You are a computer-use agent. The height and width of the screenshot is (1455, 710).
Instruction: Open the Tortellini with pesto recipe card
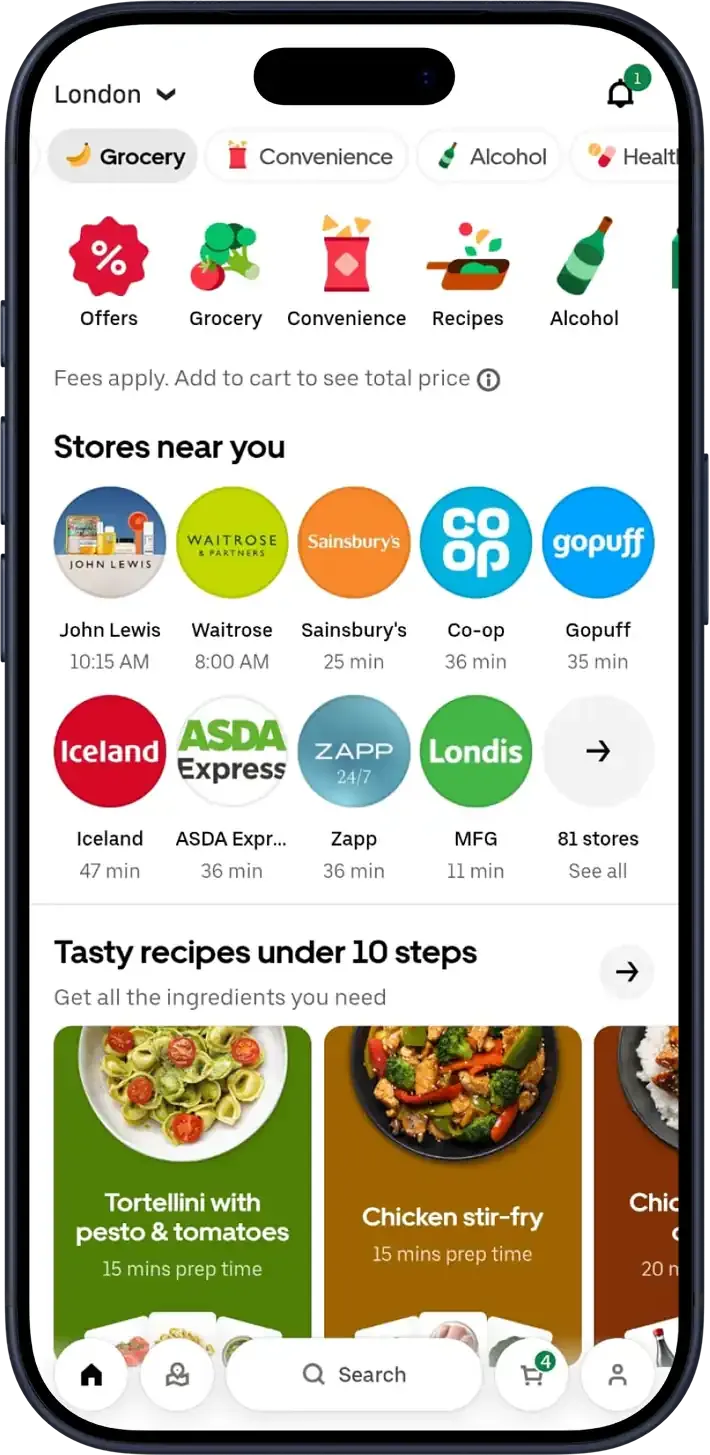(182, 1180)
